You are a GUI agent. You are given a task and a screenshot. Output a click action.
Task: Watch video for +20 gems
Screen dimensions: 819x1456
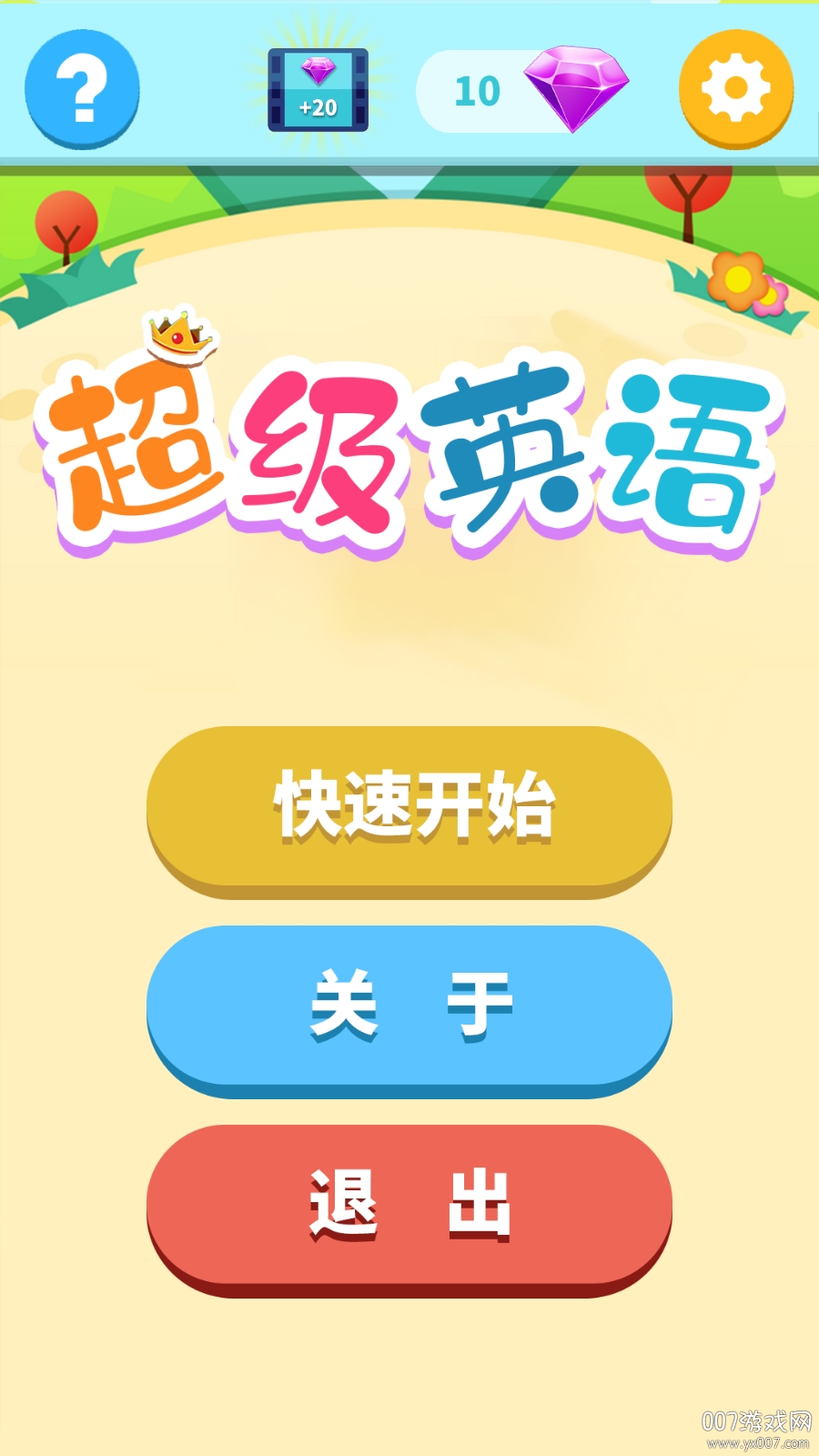tap(318, 90)
